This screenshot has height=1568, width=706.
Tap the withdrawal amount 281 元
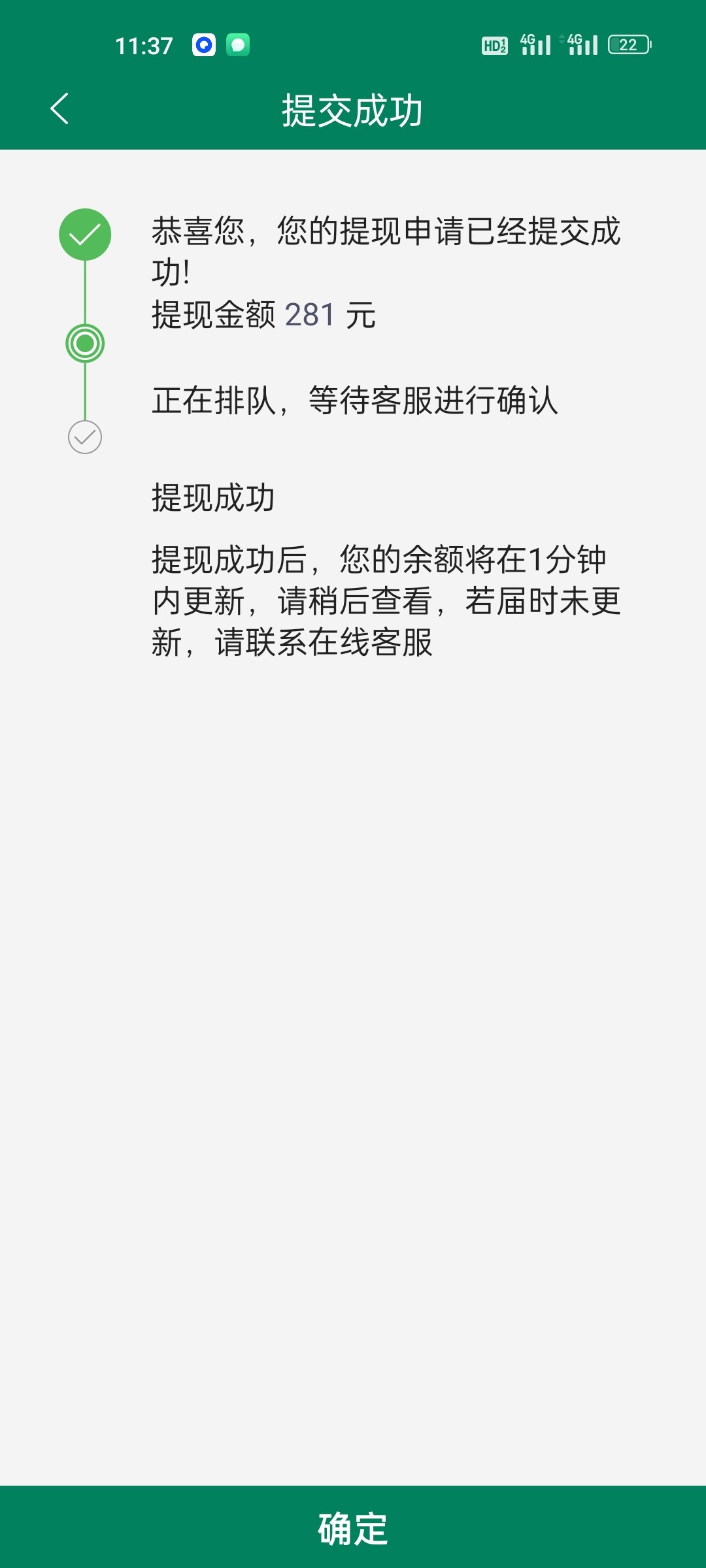click(x=311, y=315)
